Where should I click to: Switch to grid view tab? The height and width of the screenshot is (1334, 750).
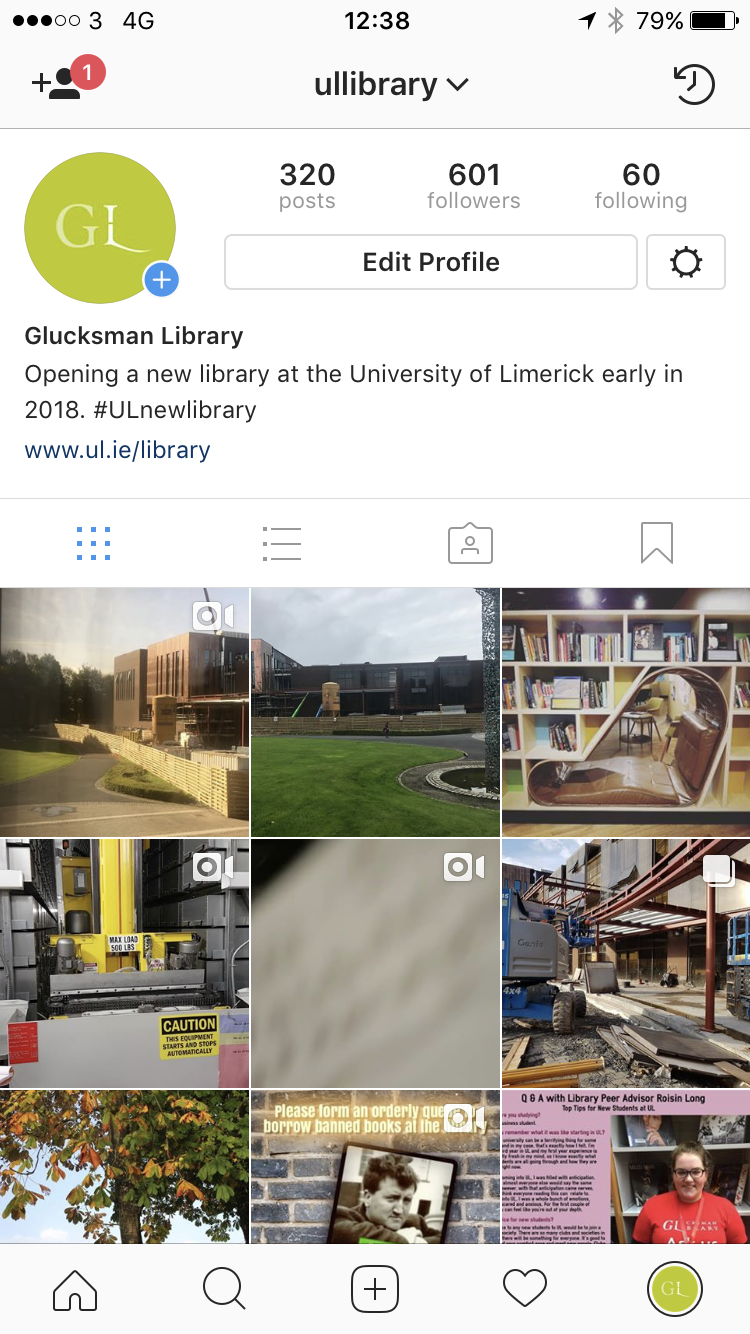(94, 543)
